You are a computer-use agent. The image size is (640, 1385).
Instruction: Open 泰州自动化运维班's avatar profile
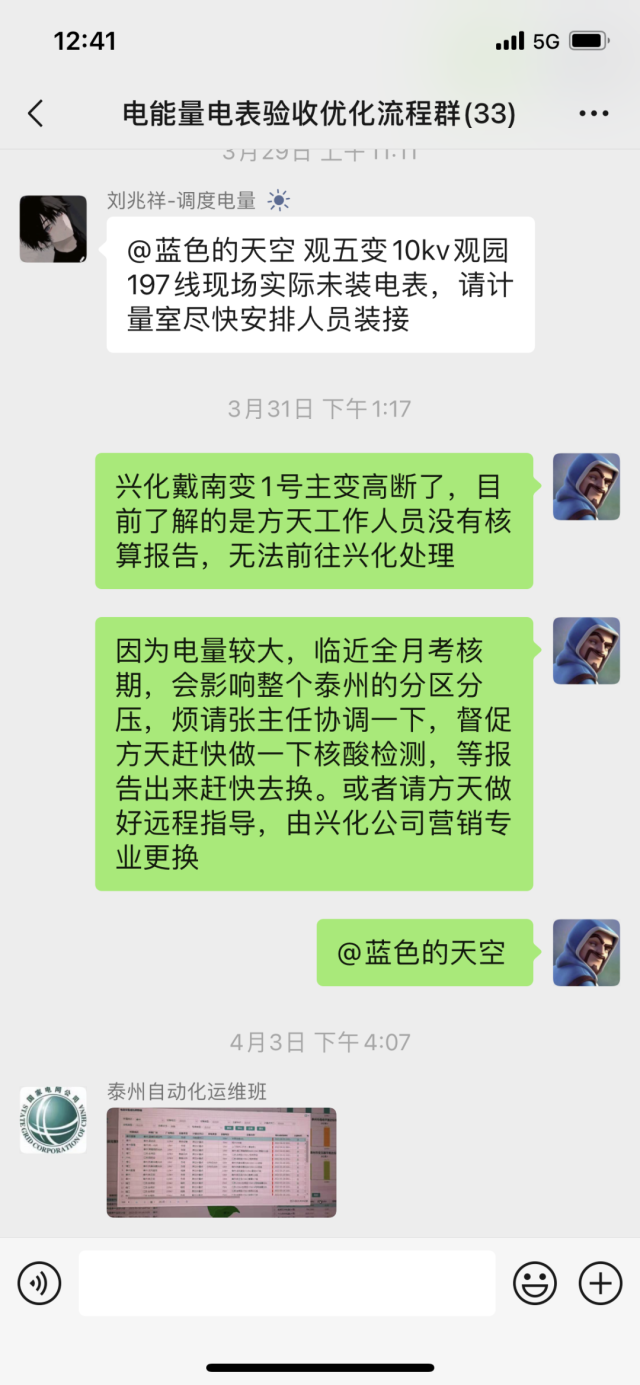(x=53, y=1120)
